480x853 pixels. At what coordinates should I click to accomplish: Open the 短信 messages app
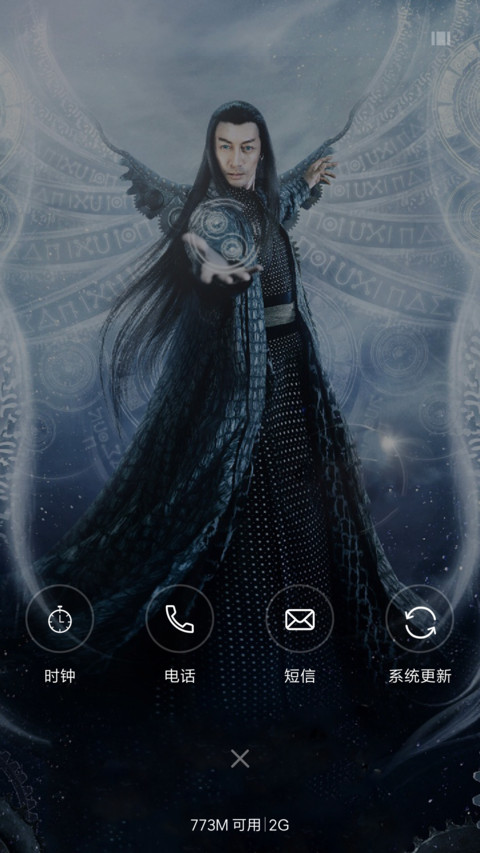(300, 619)
